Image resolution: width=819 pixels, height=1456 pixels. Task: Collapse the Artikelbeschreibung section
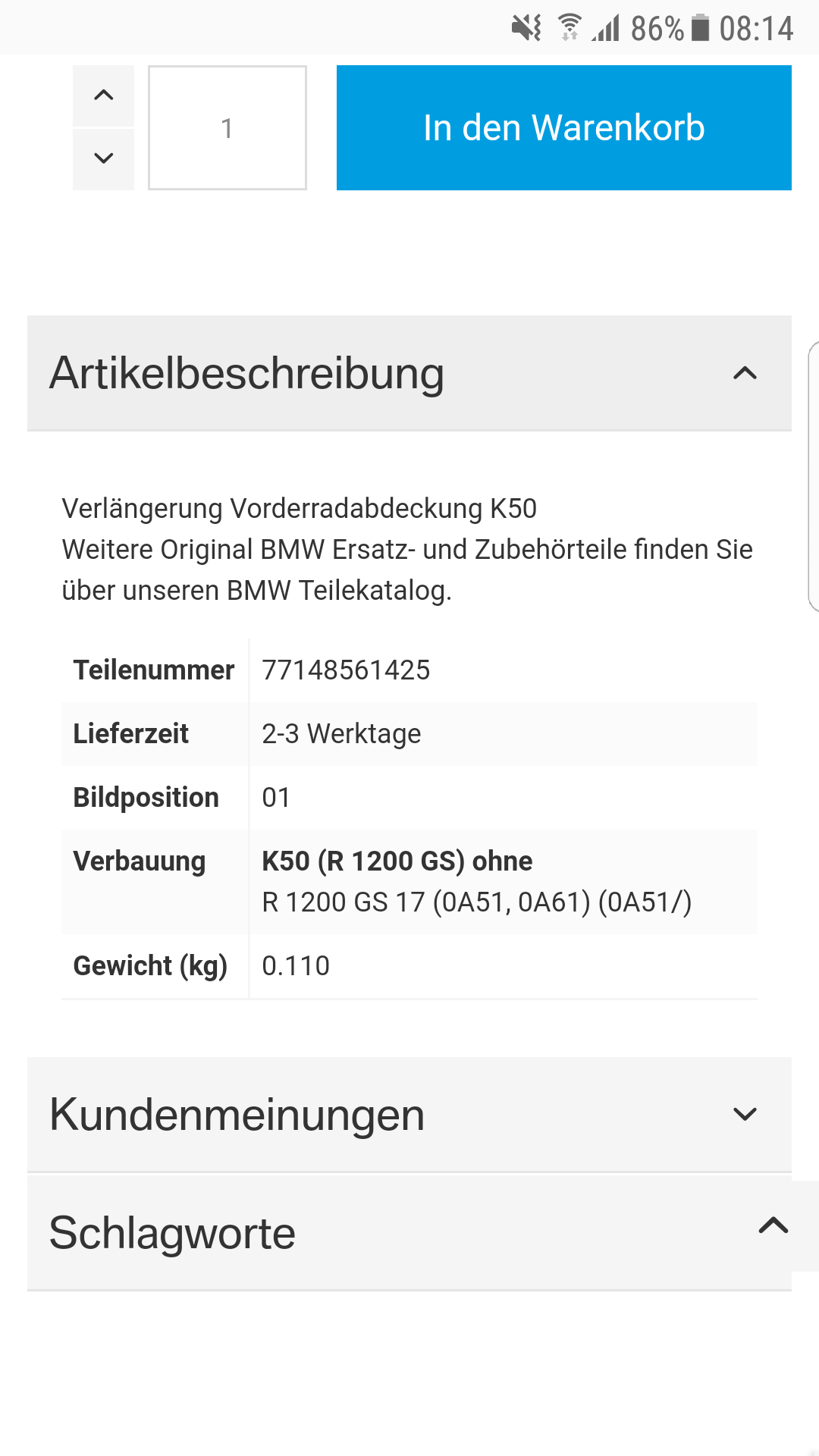click(x=745, y=373)
